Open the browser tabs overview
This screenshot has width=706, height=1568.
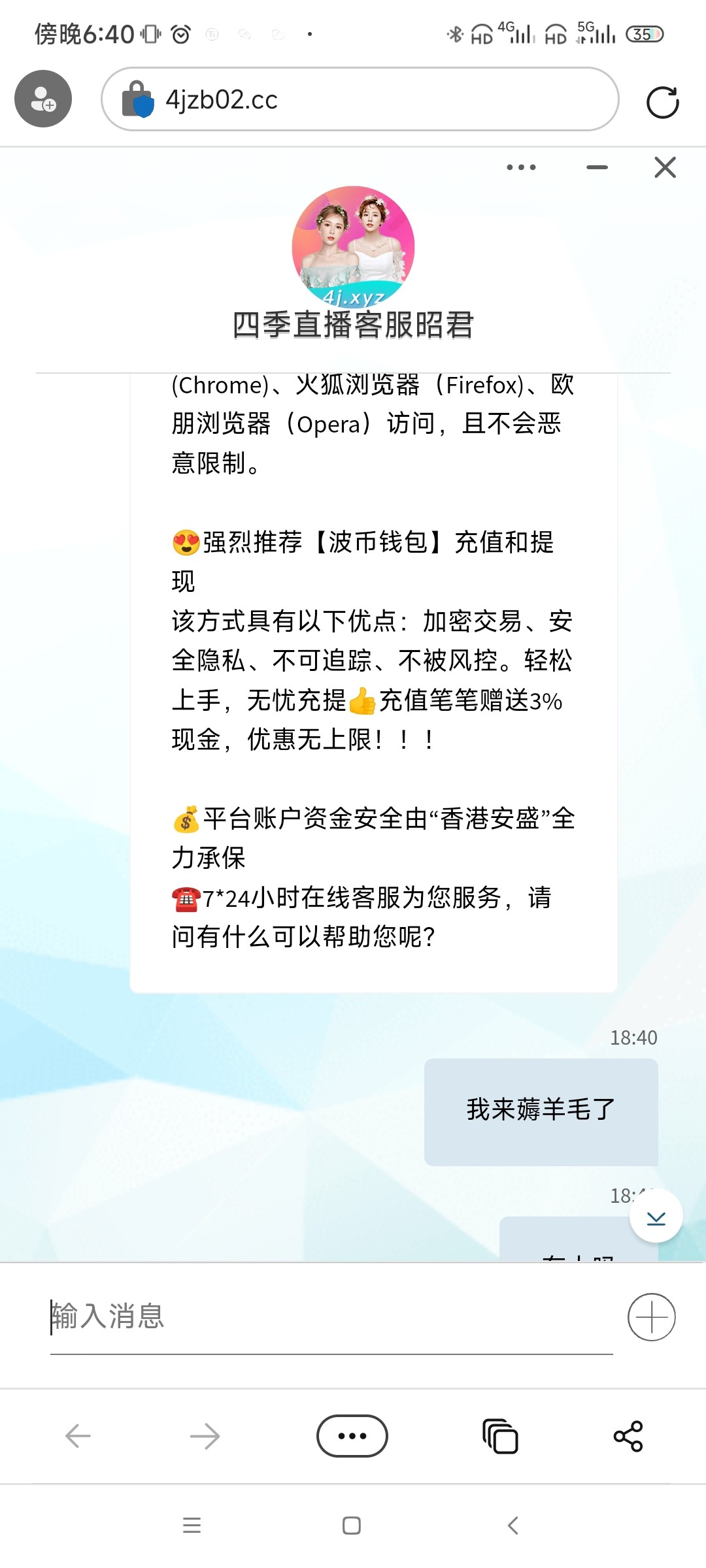(500, 1436)
